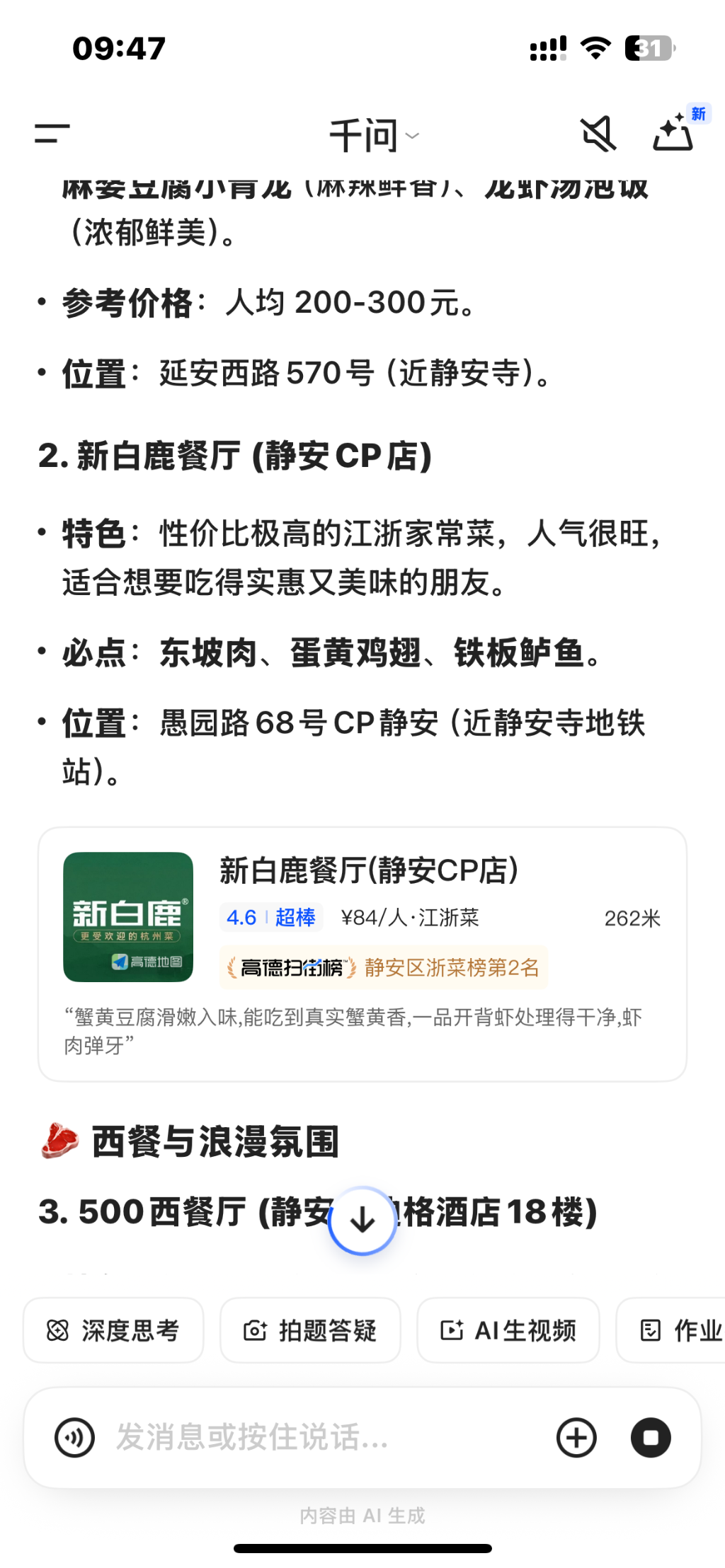Start a new chat
725x1568 pixels.
tap(673, 132)
